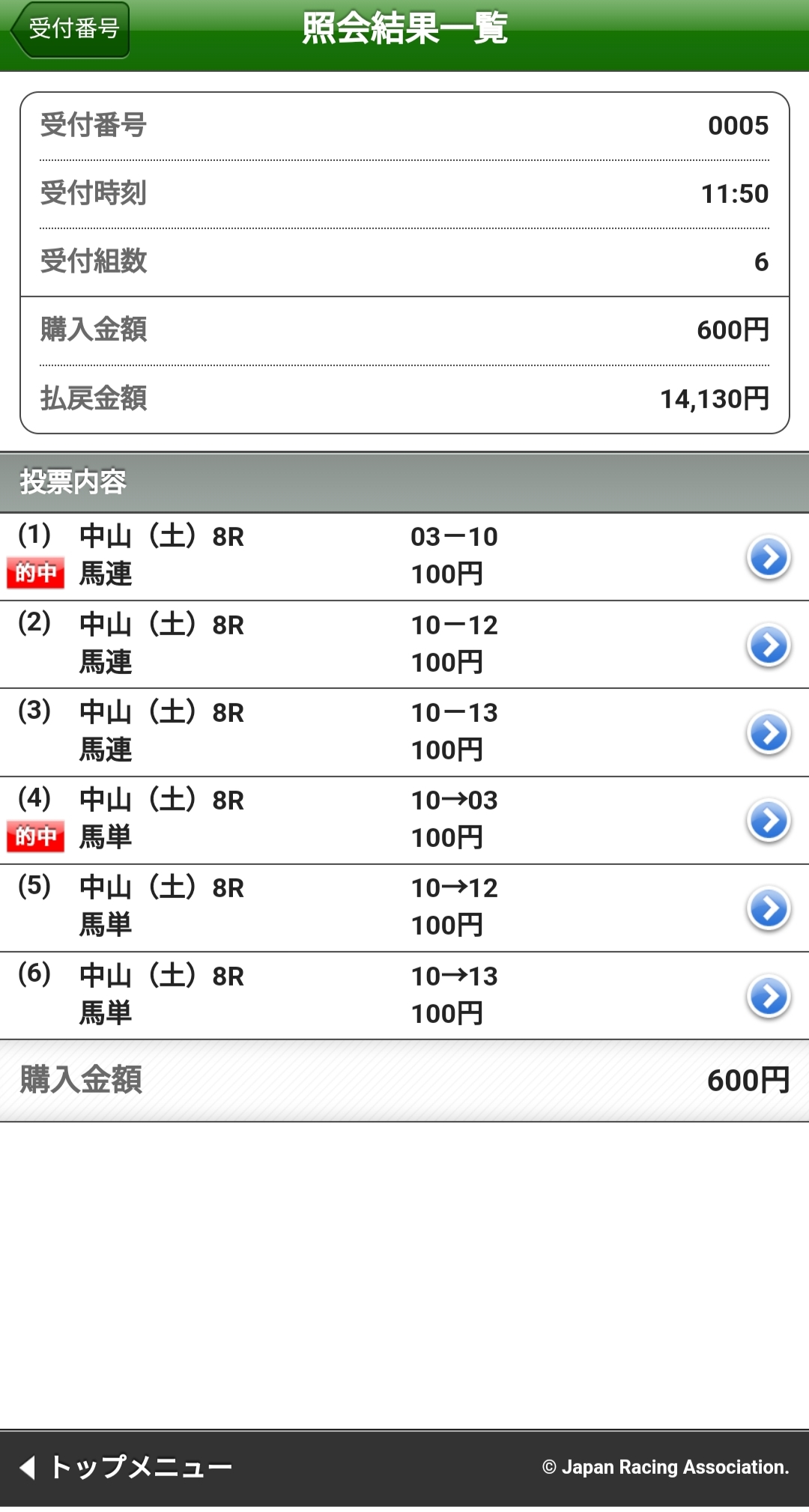Open details for 馬連 10-12 bet
809x1512 pixels.
coord(768,645)
